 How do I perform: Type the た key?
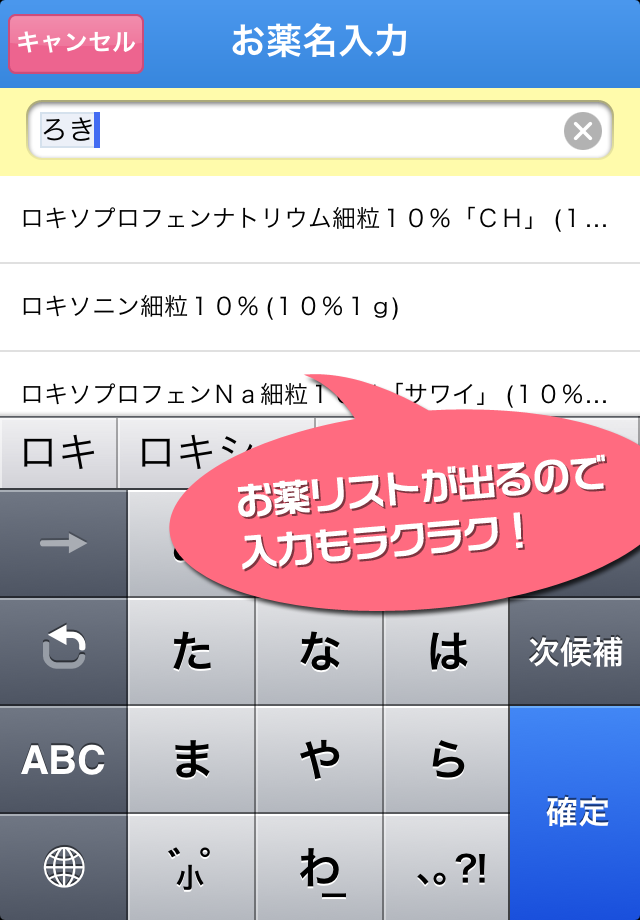click(192, 652)
